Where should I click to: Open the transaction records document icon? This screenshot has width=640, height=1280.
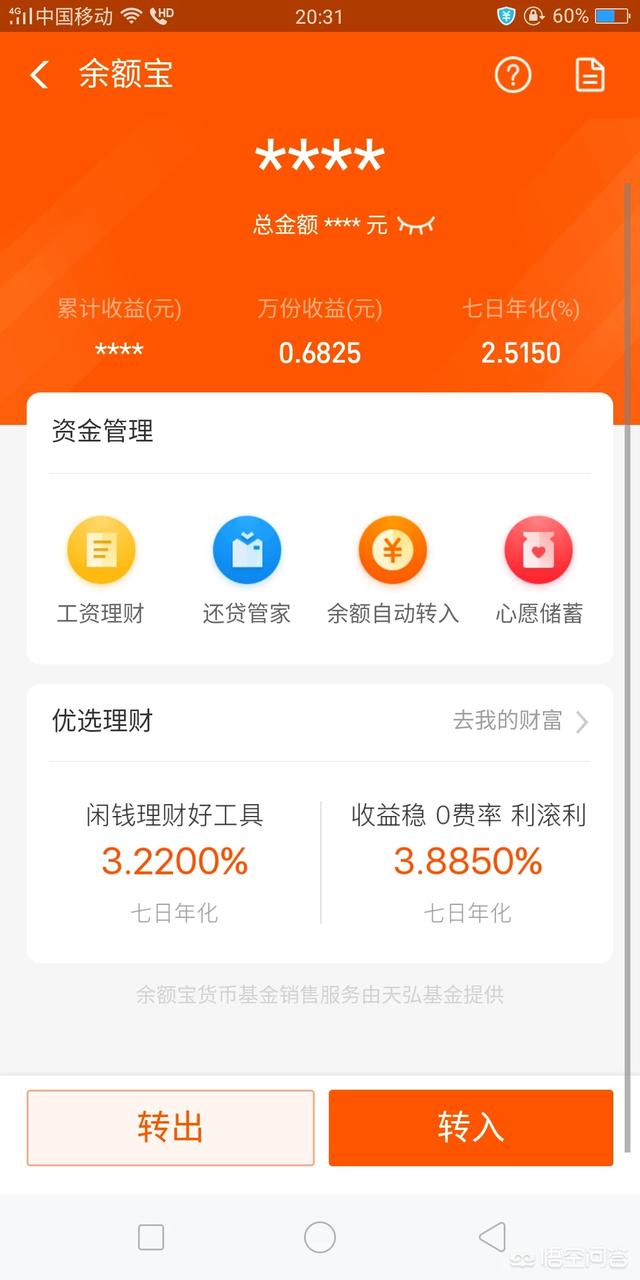[x=590, y=75]
